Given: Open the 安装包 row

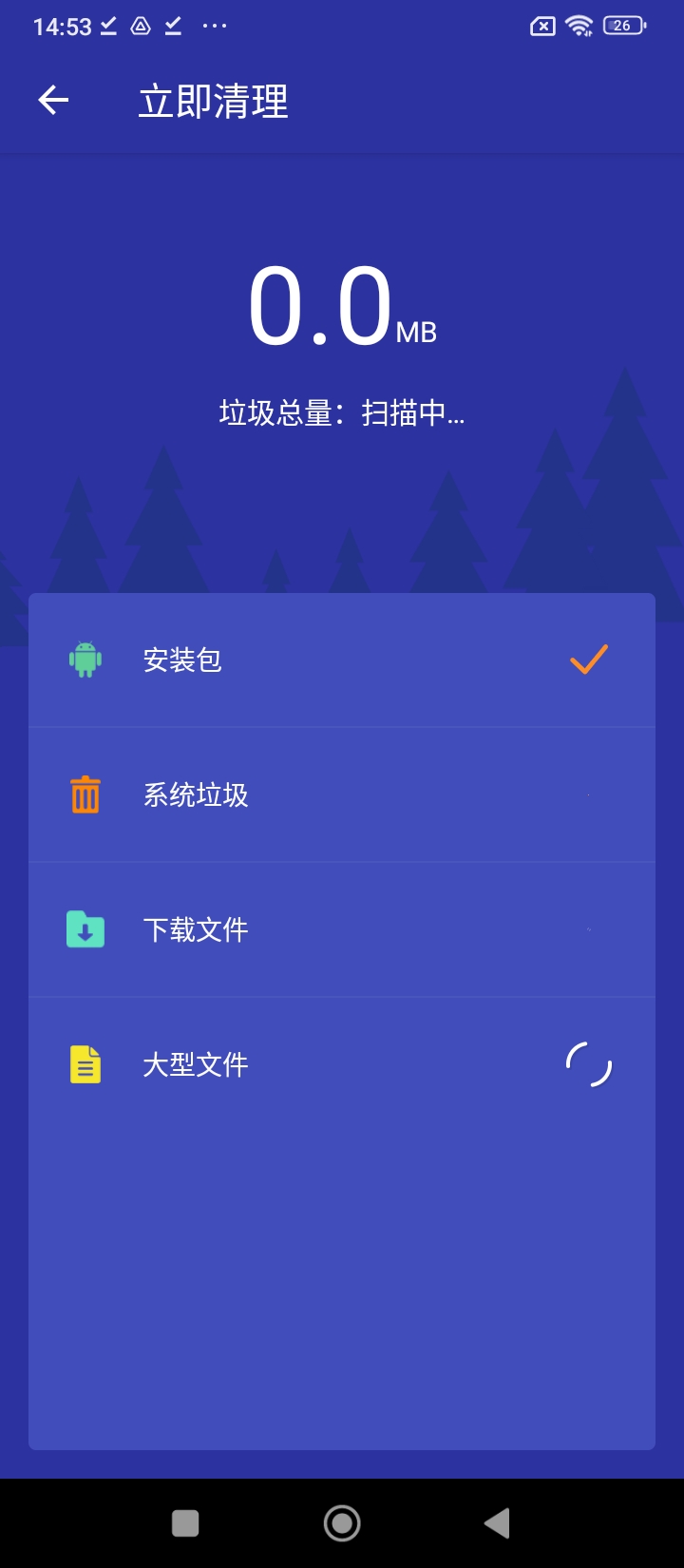Looking at the screenshot, I should click(x=342, y=660).
